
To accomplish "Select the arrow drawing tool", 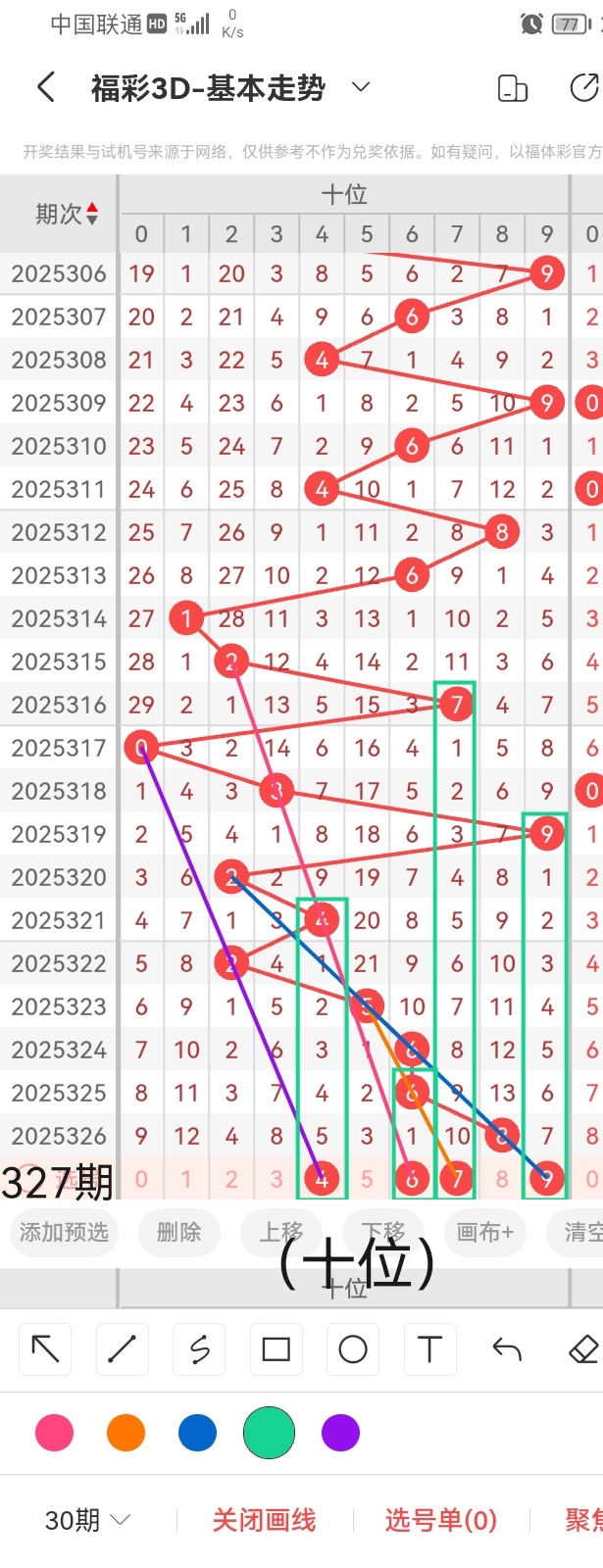I will [45, 1349].
